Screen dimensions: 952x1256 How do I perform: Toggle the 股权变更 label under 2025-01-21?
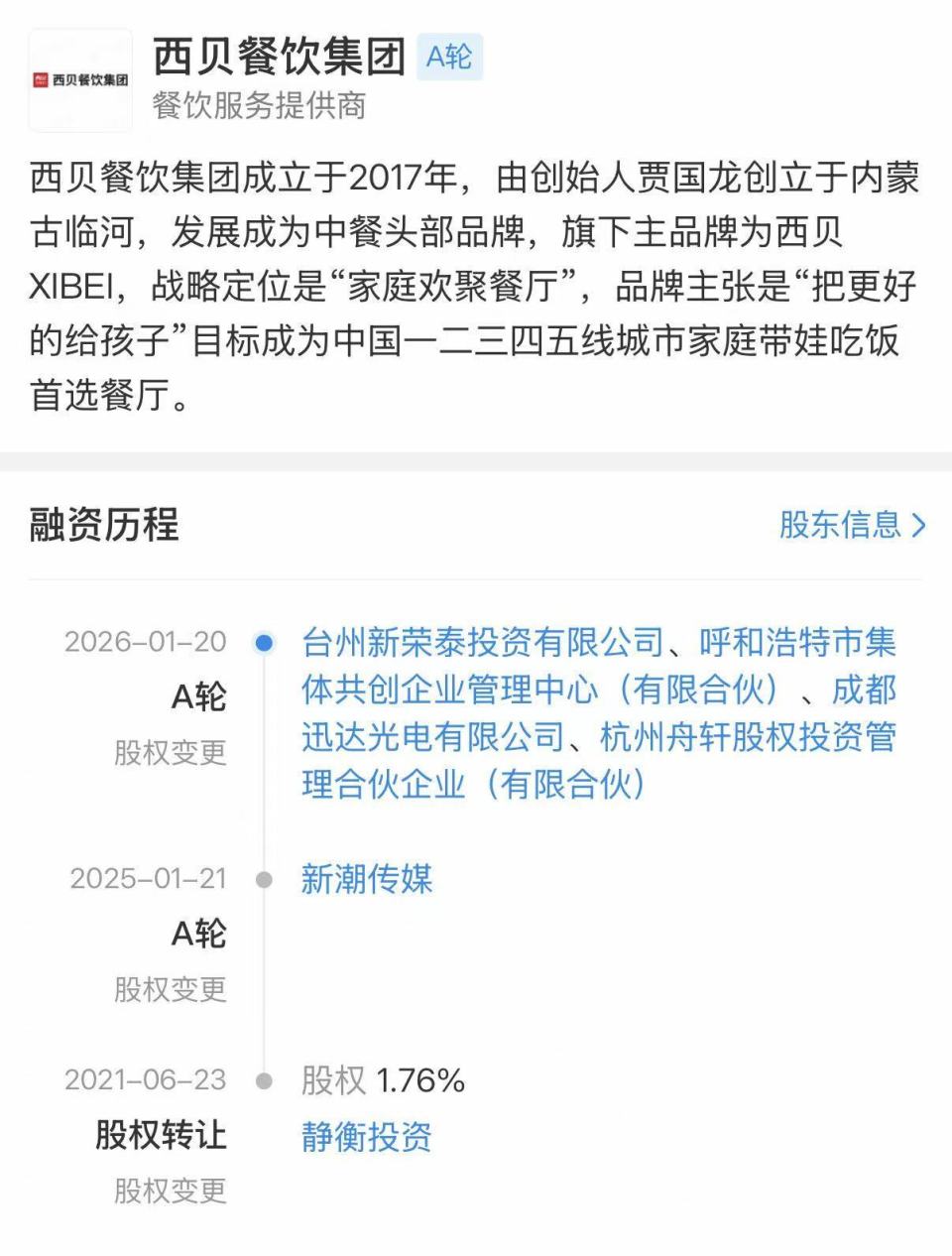pos(169,989)
